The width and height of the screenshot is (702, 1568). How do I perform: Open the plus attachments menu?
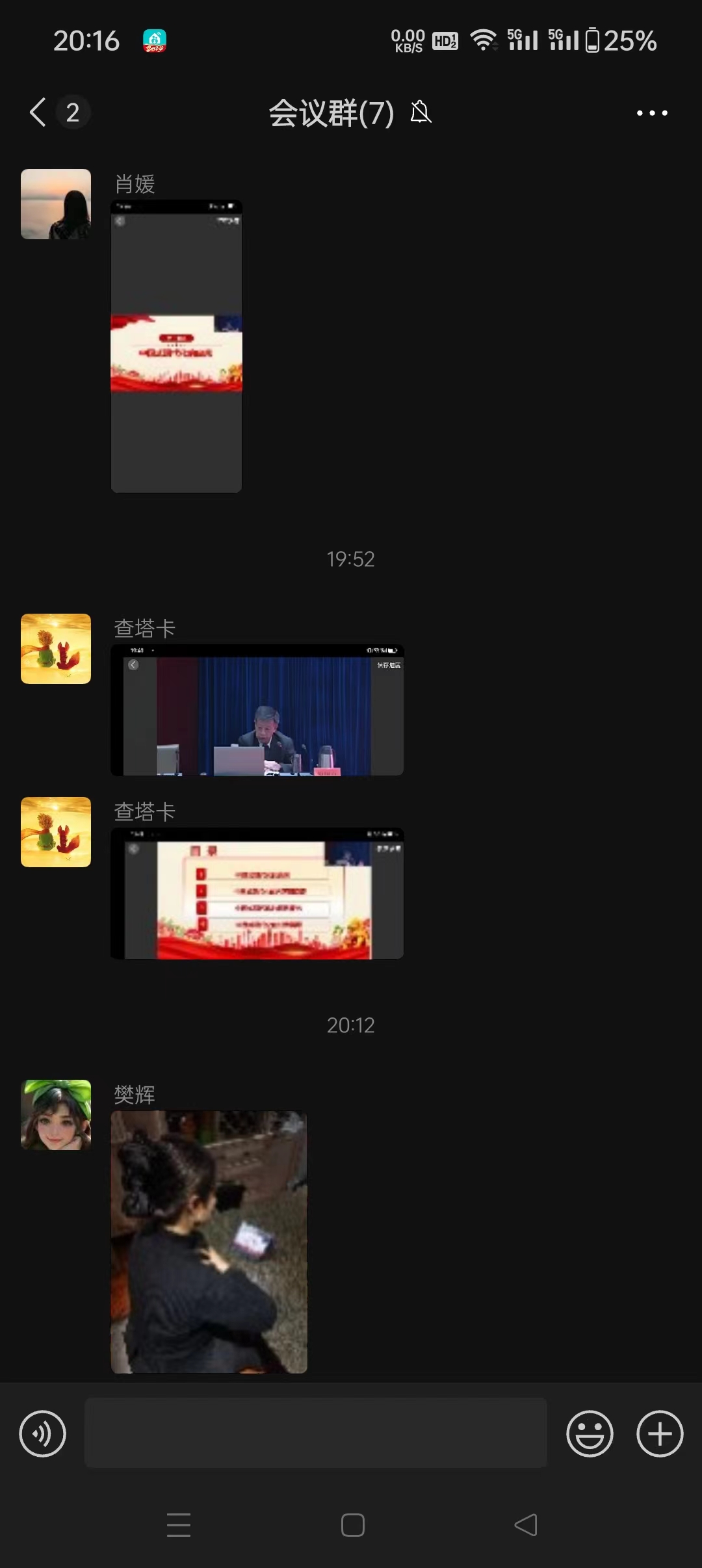(x=659, y=1433)
